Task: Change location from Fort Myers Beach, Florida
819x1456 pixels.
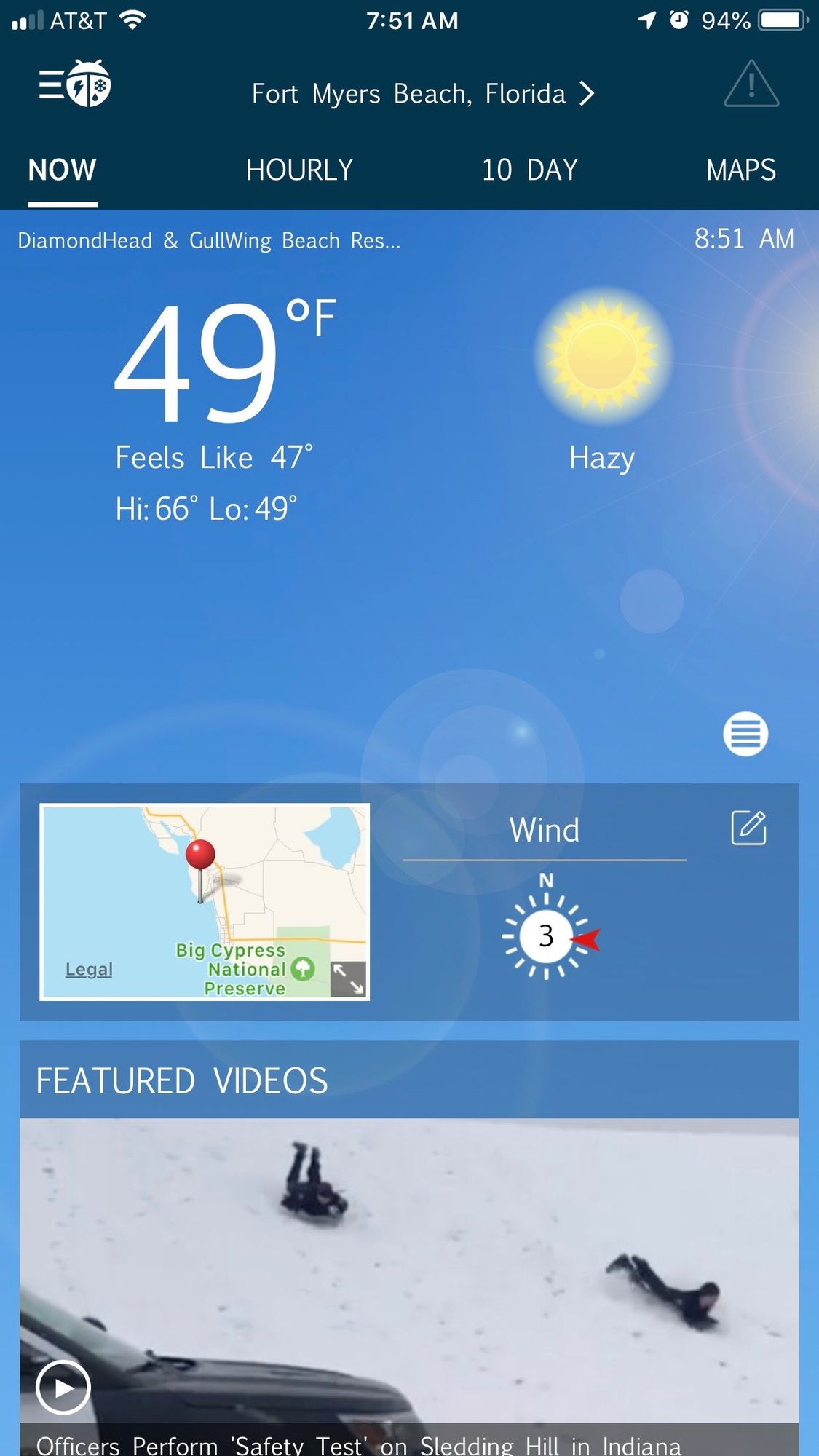Action: tap(422, 94)
